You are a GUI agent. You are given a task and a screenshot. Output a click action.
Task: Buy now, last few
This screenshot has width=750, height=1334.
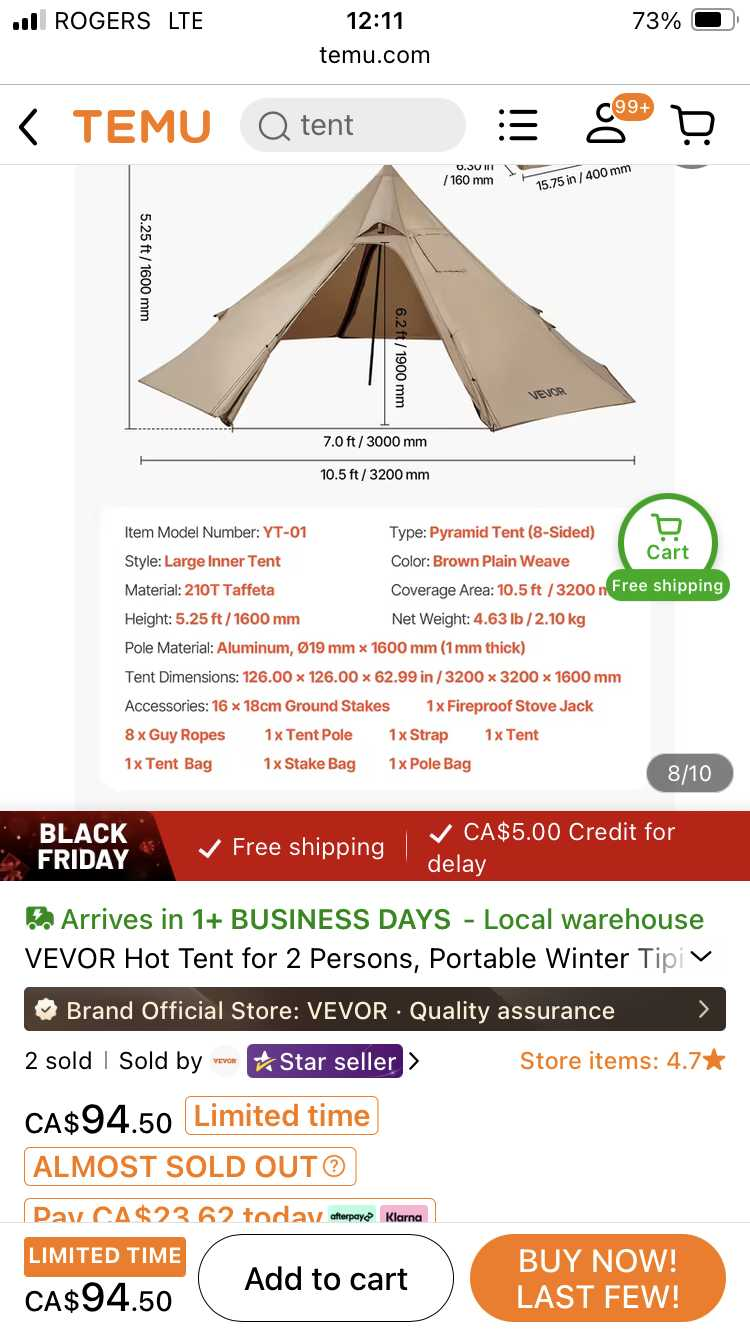(597, 1278)
